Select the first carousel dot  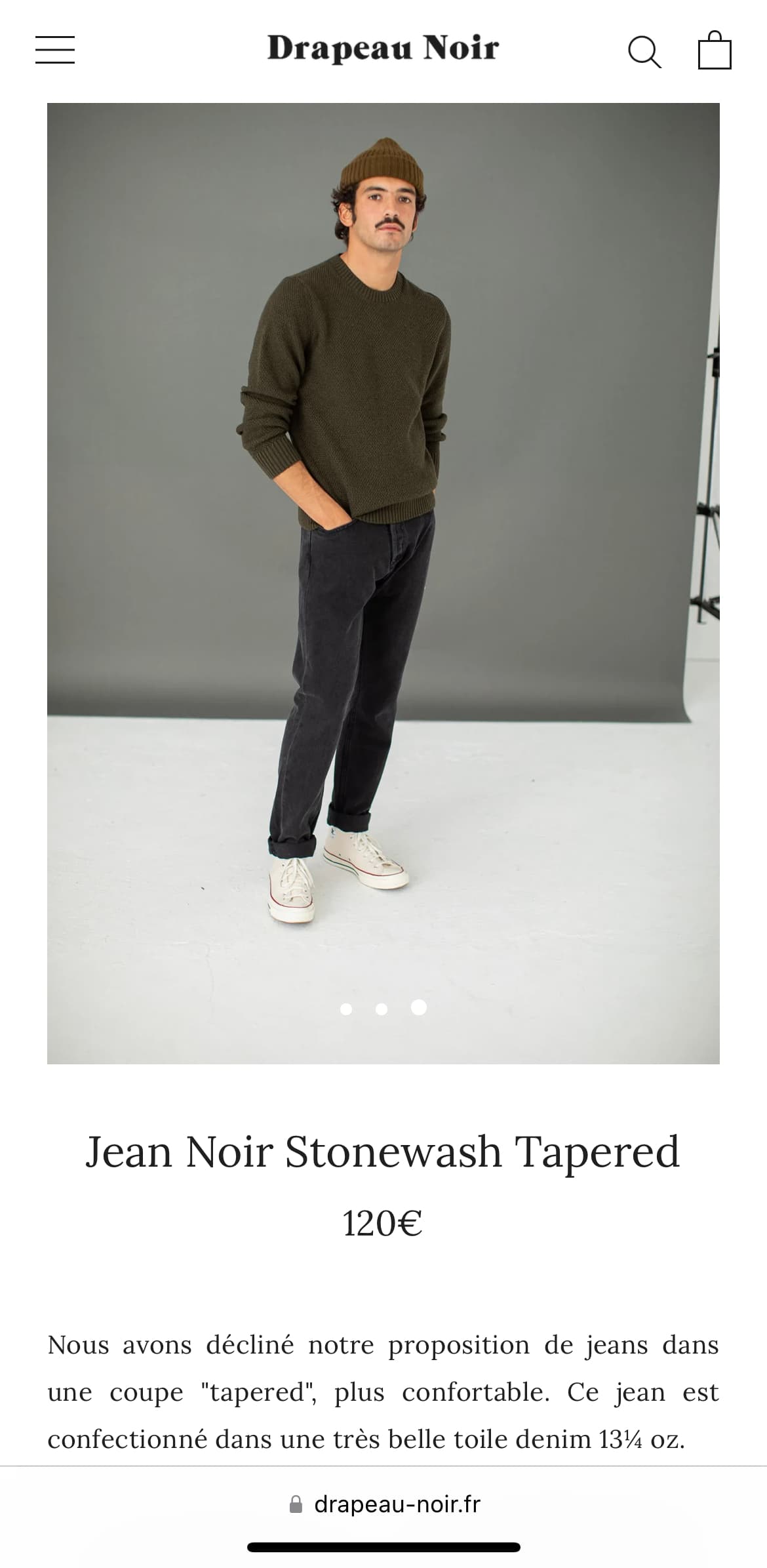coord(346,1009)
